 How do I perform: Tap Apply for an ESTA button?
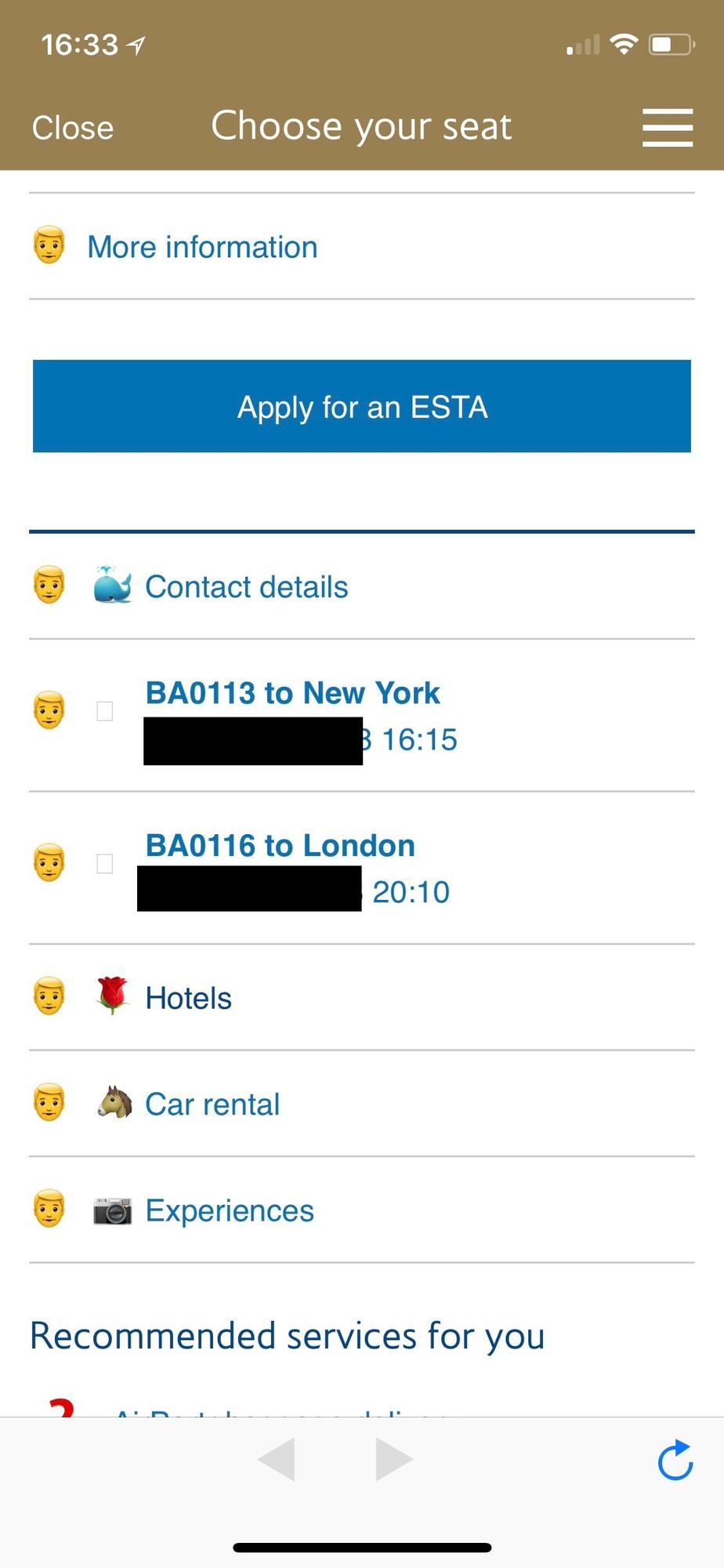pos(362,406)
